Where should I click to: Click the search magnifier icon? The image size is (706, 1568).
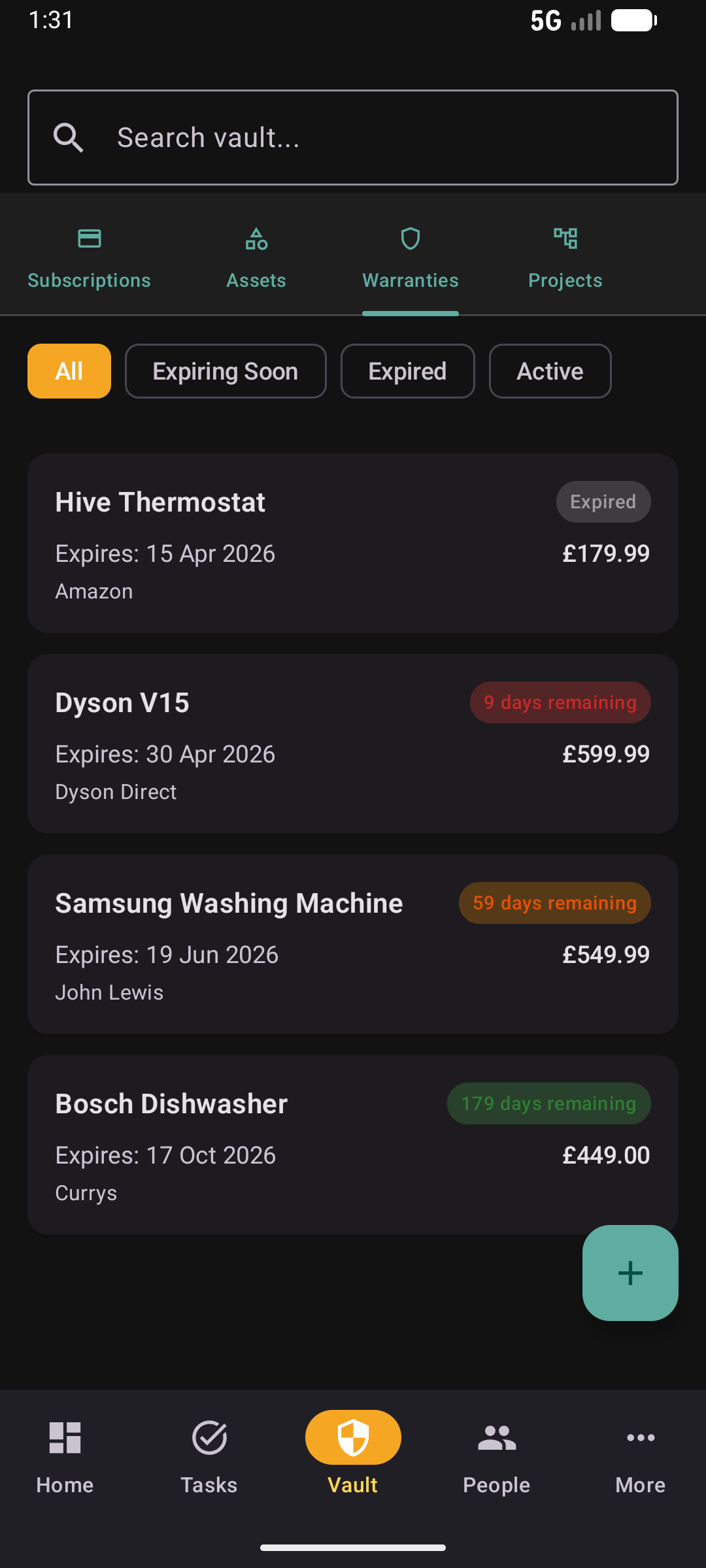(x=69, y=137)
